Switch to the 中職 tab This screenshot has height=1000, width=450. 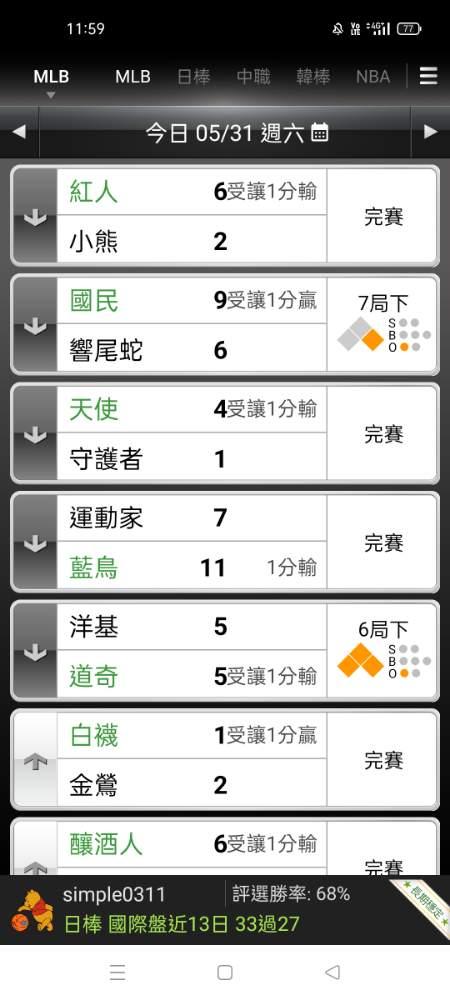[x=253, y=77]
